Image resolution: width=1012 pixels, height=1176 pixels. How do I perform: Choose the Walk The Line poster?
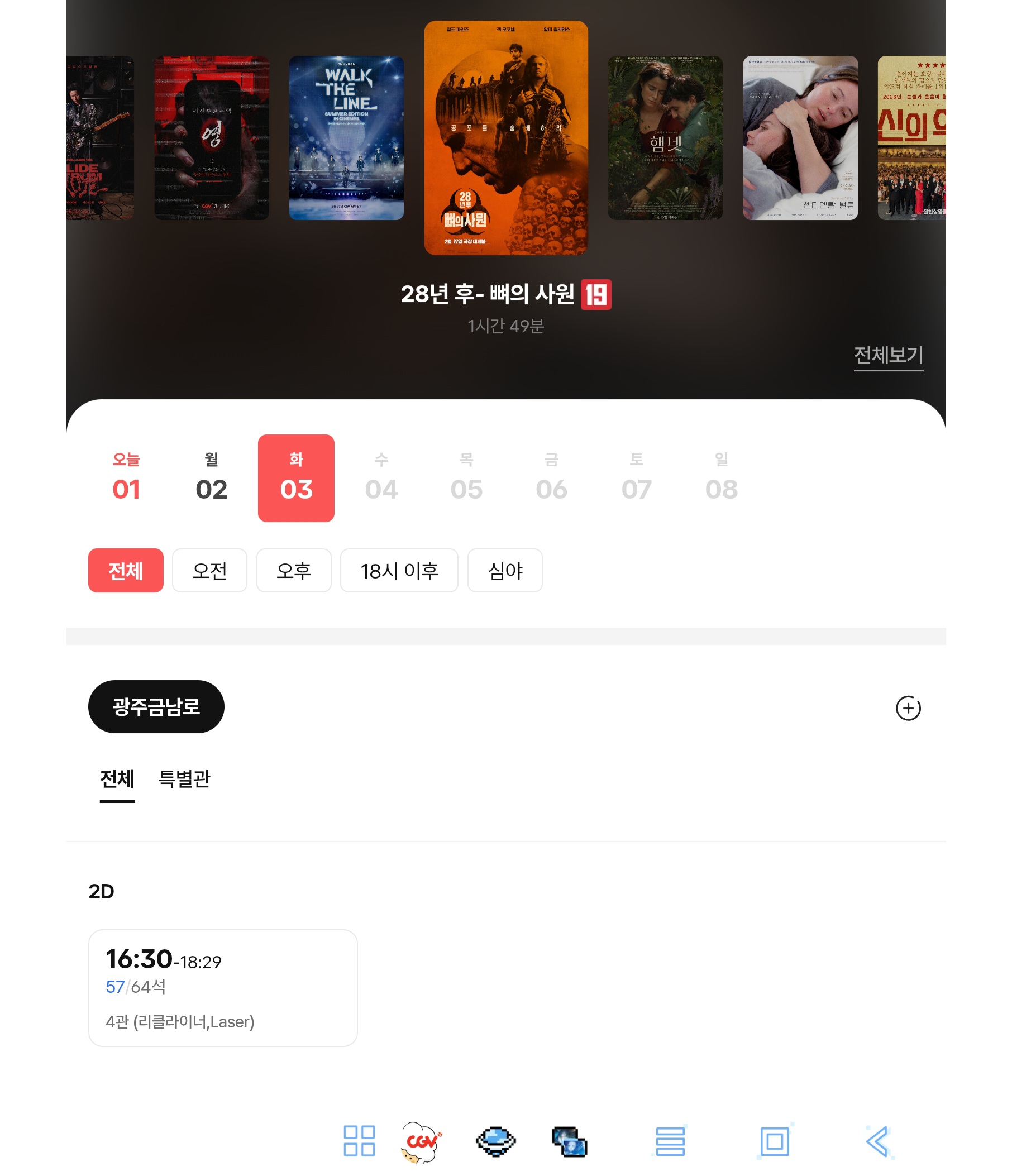(x=346, y=138)
